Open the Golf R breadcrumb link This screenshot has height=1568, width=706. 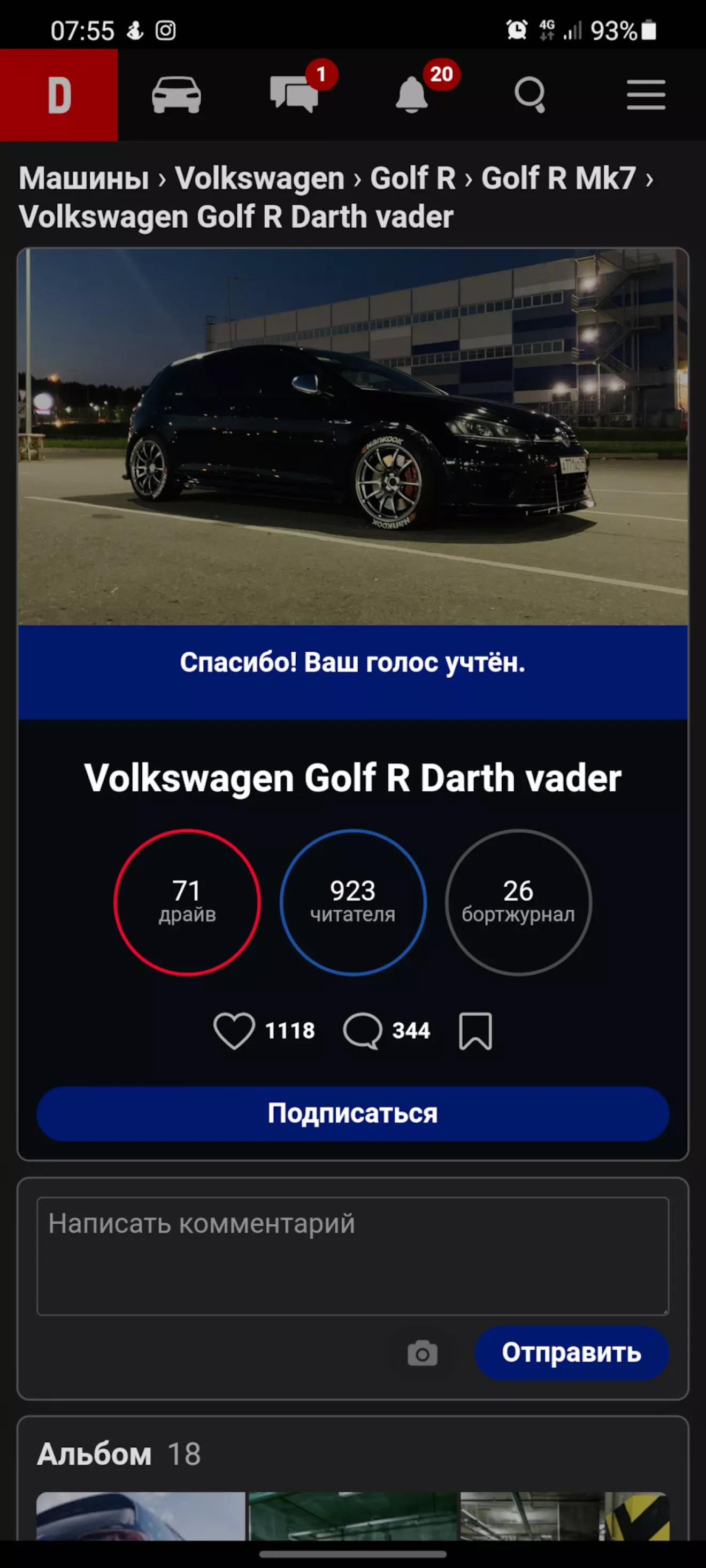(x=413, y=179)
